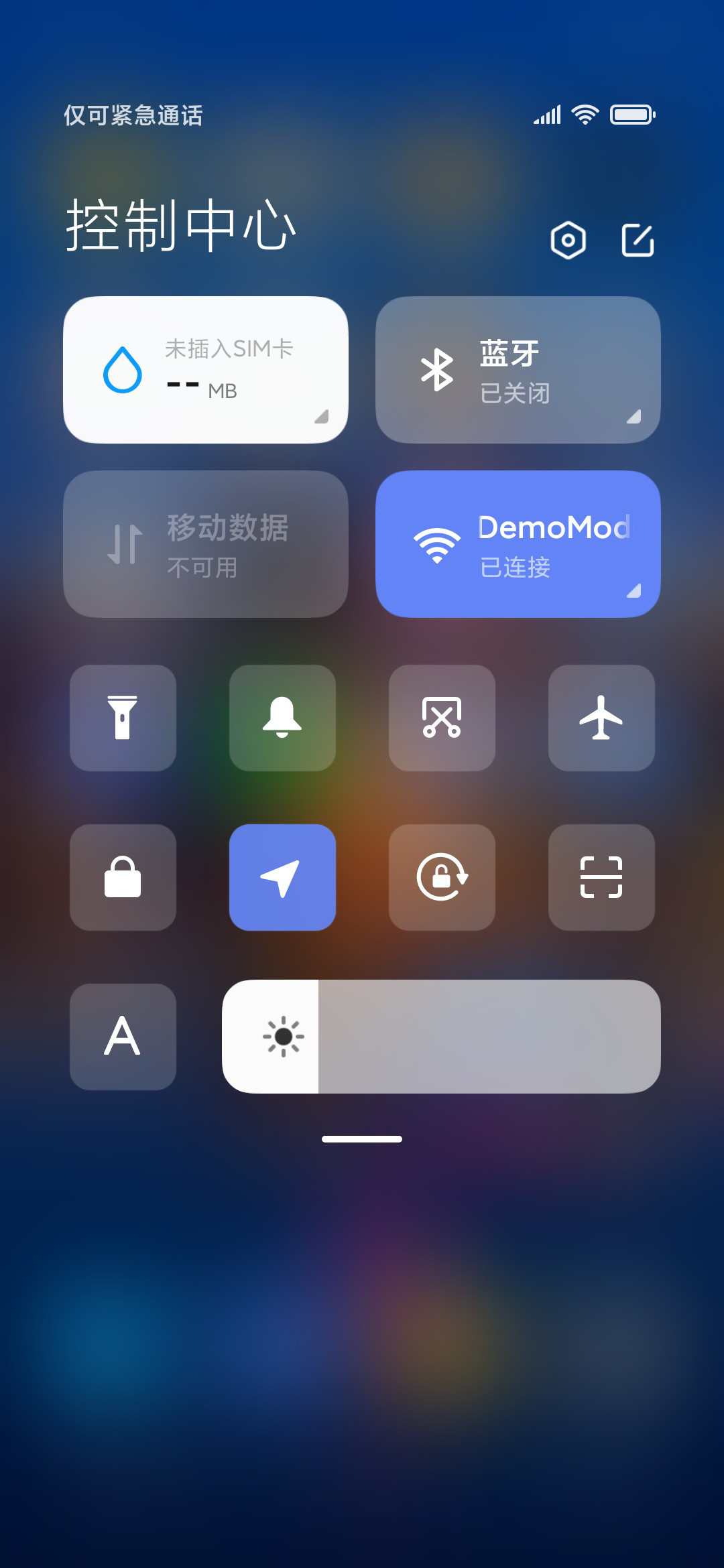
Task: Turn on 蓝牙 Bluetooth tile
Action: pyautogui.click(x=518, y=370)
